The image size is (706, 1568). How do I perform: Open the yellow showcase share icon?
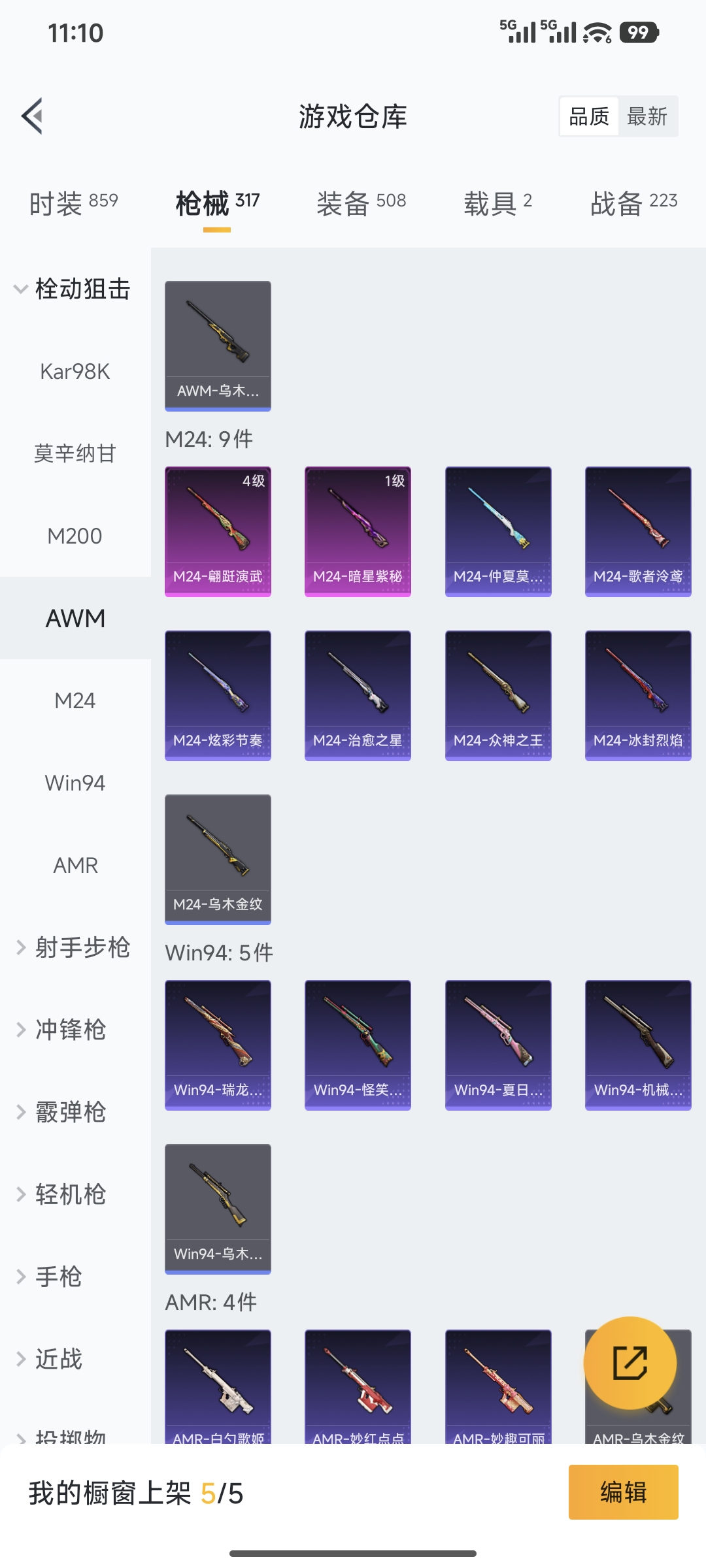[x=630, y=1362]
